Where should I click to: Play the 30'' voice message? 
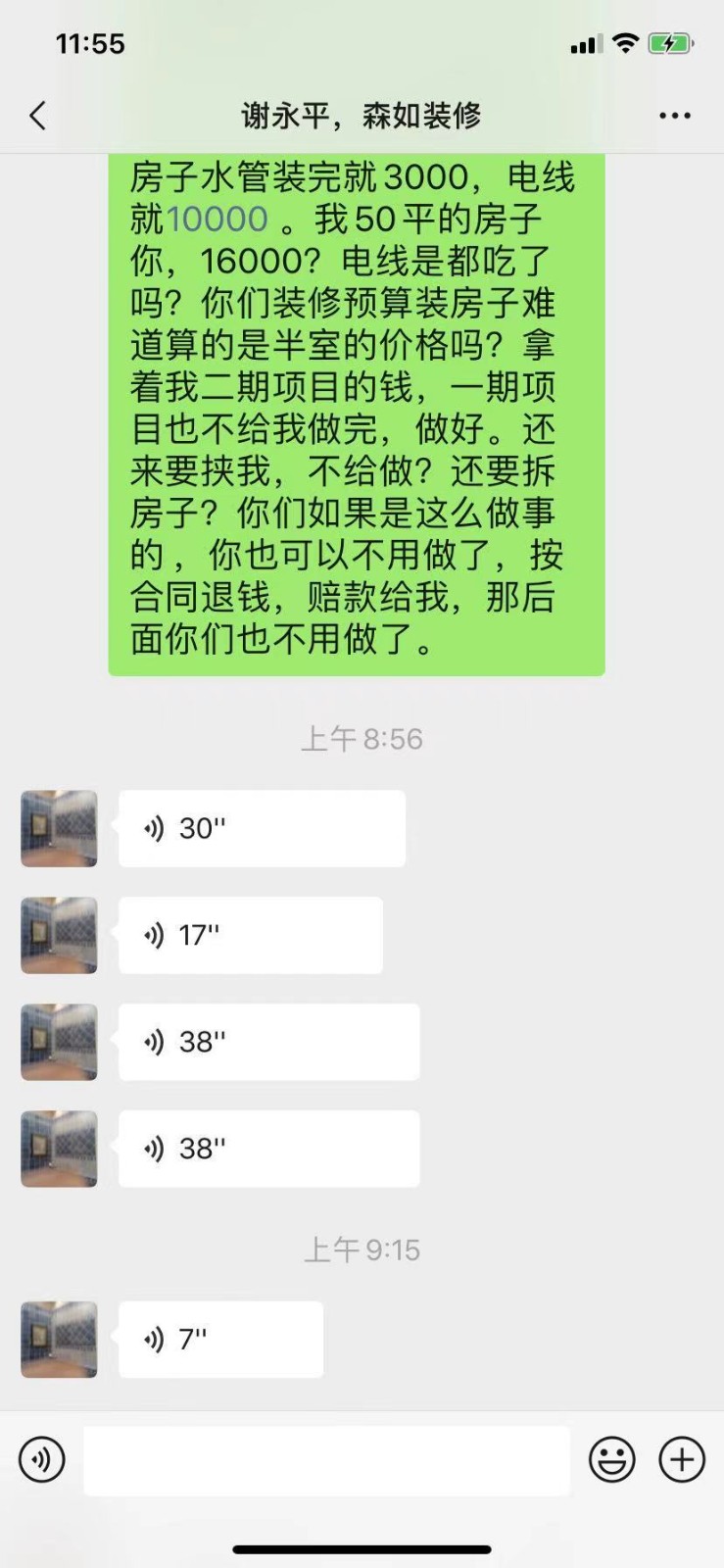coord(262,829)
